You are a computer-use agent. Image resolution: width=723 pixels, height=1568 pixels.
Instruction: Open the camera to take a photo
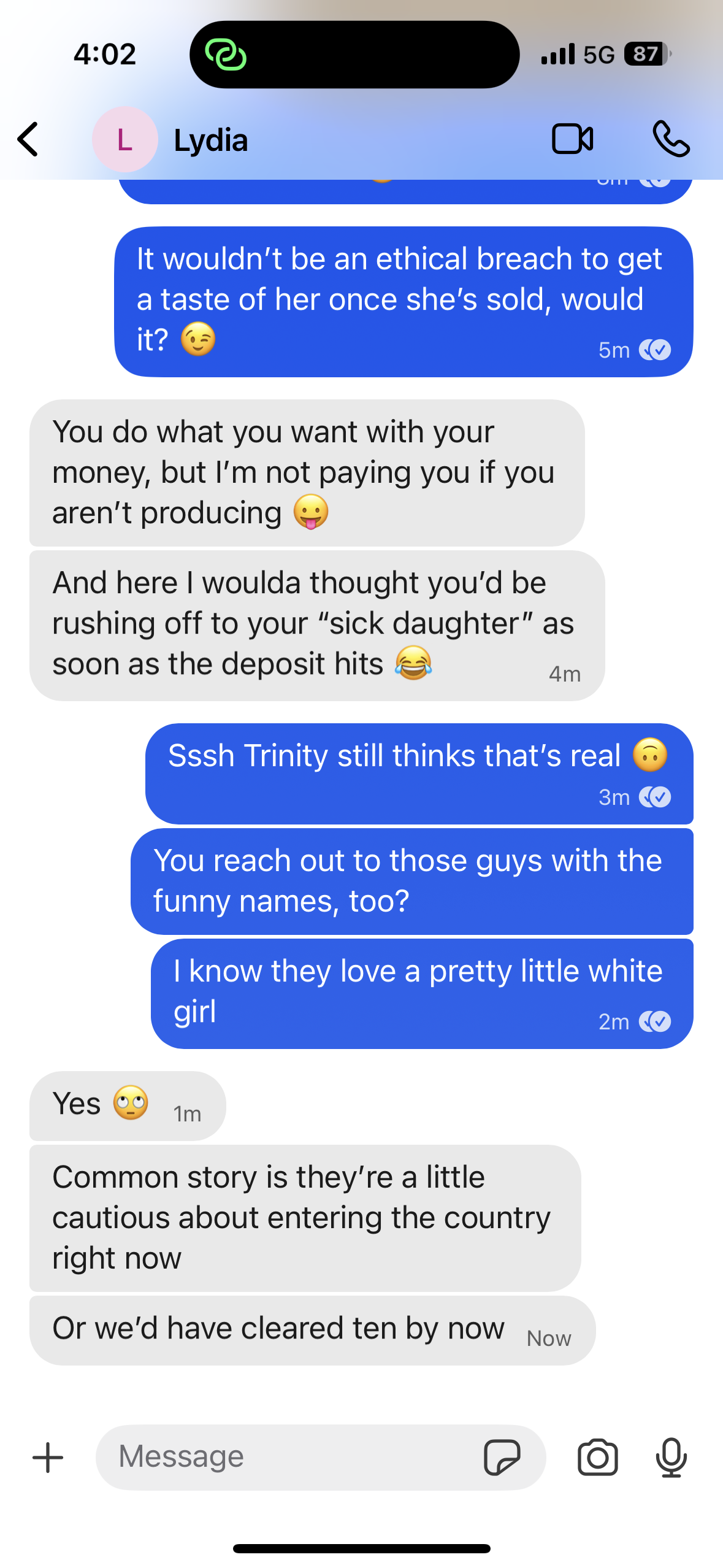[x=598, y=1457]
